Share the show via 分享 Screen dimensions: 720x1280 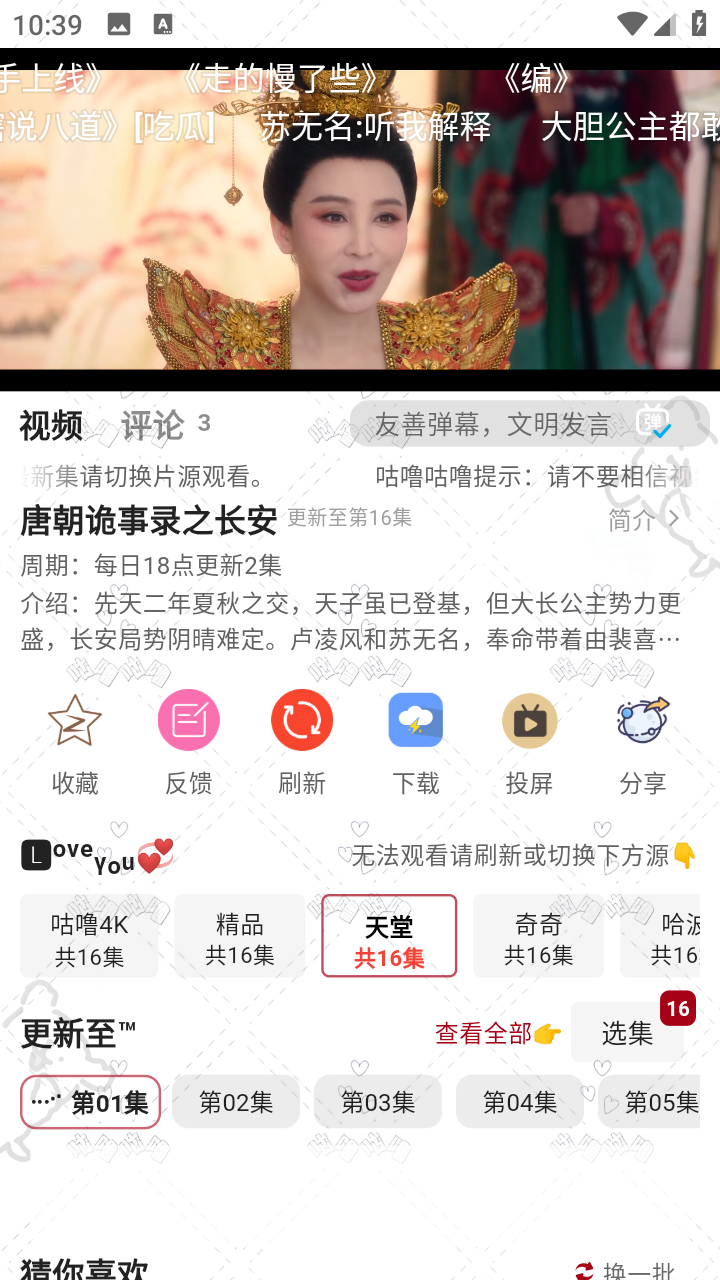[x=642, y=741]
